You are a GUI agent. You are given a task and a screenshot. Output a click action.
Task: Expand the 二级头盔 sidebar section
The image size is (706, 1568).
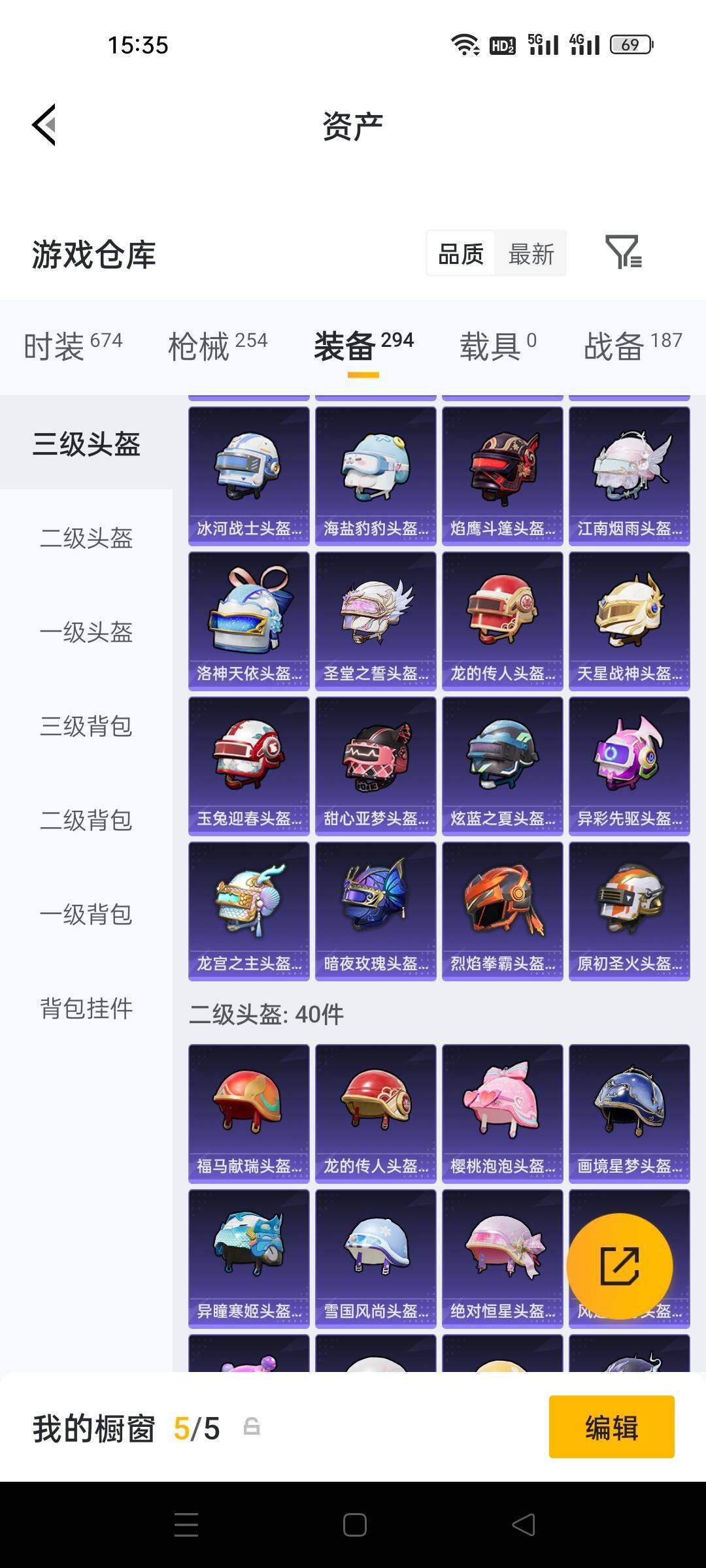pos(87,539)
